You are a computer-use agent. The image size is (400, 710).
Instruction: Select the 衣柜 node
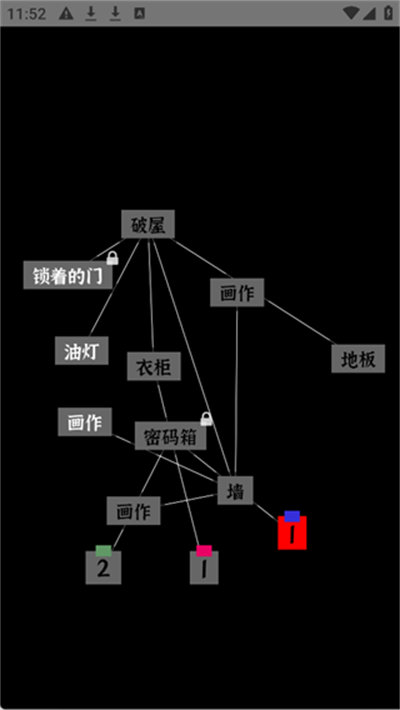click(154, 366)
